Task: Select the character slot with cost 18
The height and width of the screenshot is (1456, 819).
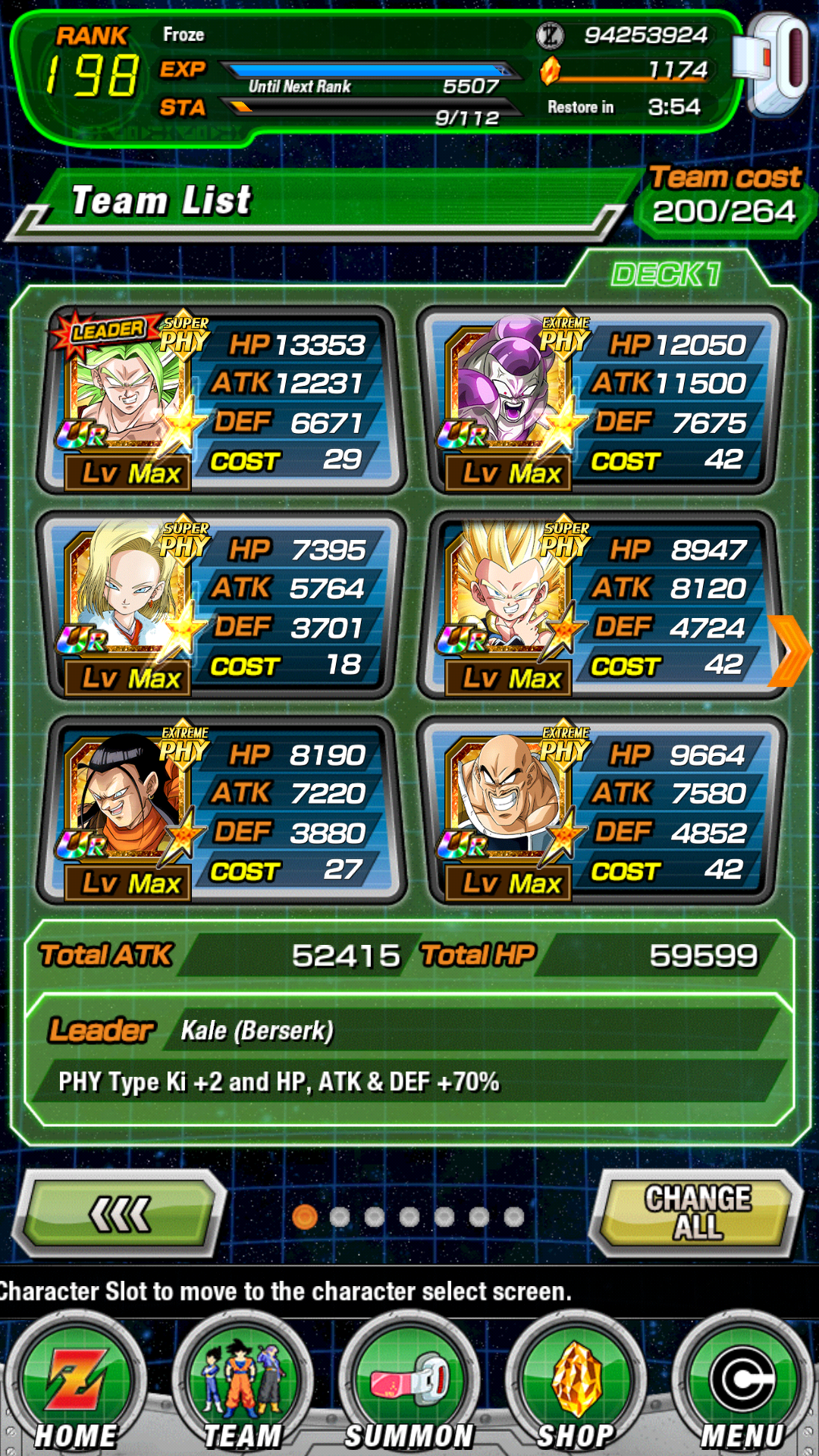Action: click(x=221, y=605)
